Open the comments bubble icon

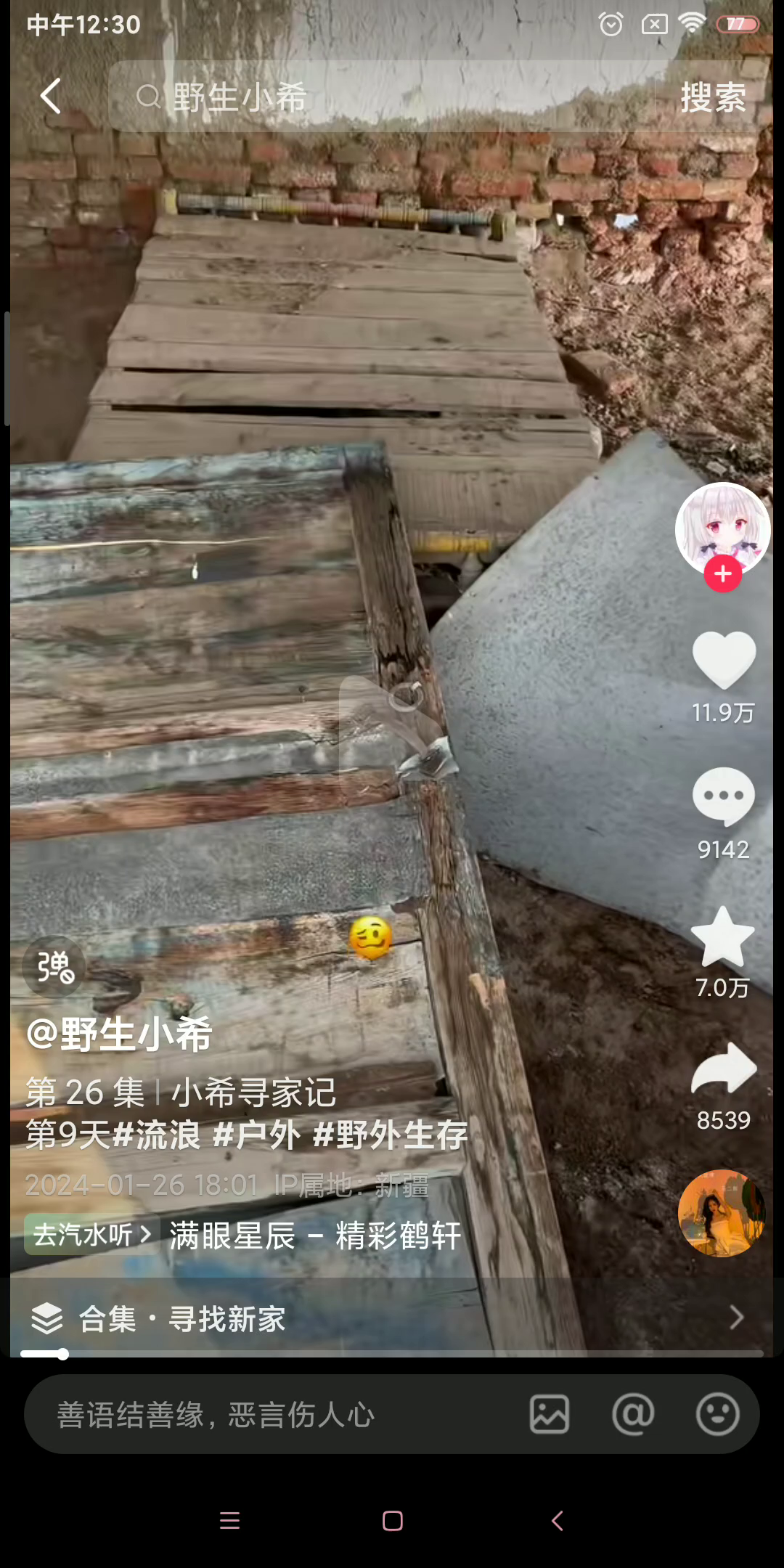pos(724,796)
